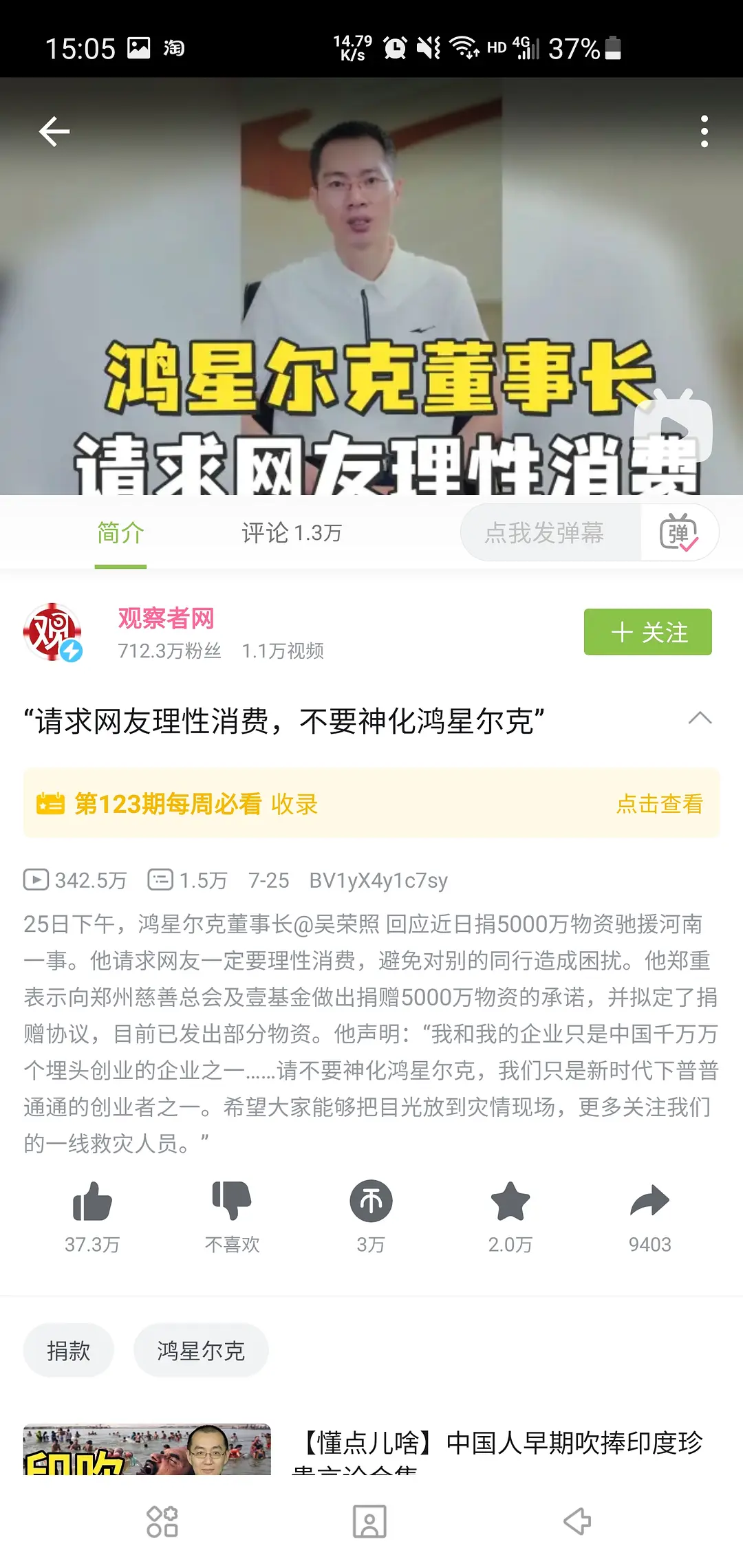Screen dimensions: 743x1568
Task: Toggle the danmaku display switch
Action: pyautogui.click(x=679, y=533)
